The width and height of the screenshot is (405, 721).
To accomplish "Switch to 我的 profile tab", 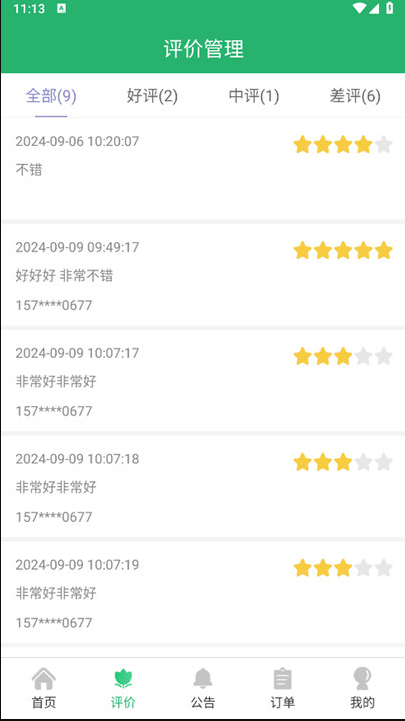I will pos(362,688).
